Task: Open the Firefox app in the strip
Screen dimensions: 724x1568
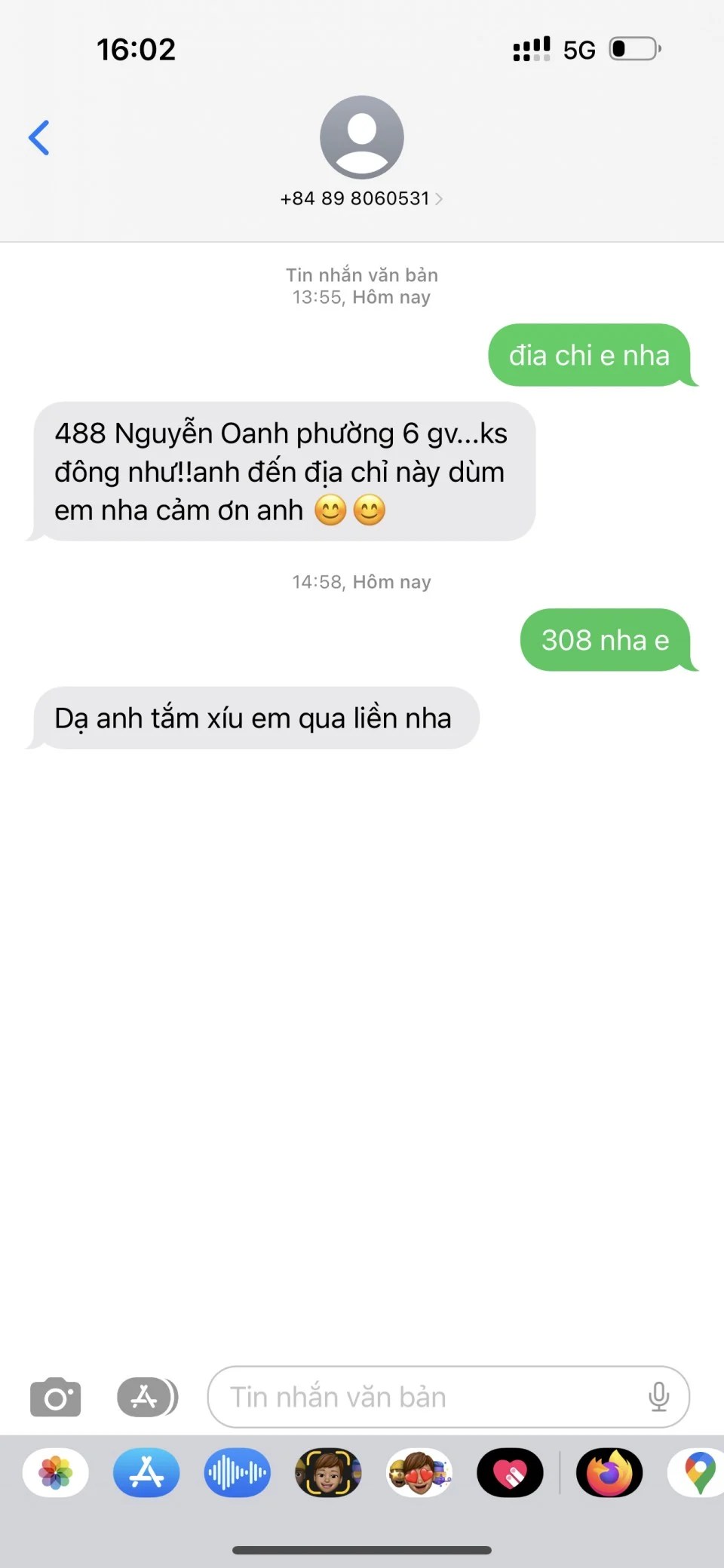Action: (609, 1472)
